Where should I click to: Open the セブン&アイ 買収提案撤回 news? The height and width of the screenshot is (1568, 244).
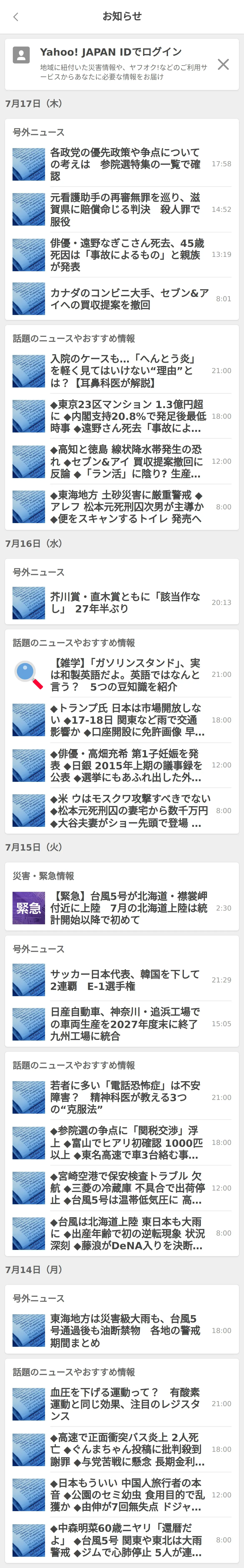(x=125, y=299)
